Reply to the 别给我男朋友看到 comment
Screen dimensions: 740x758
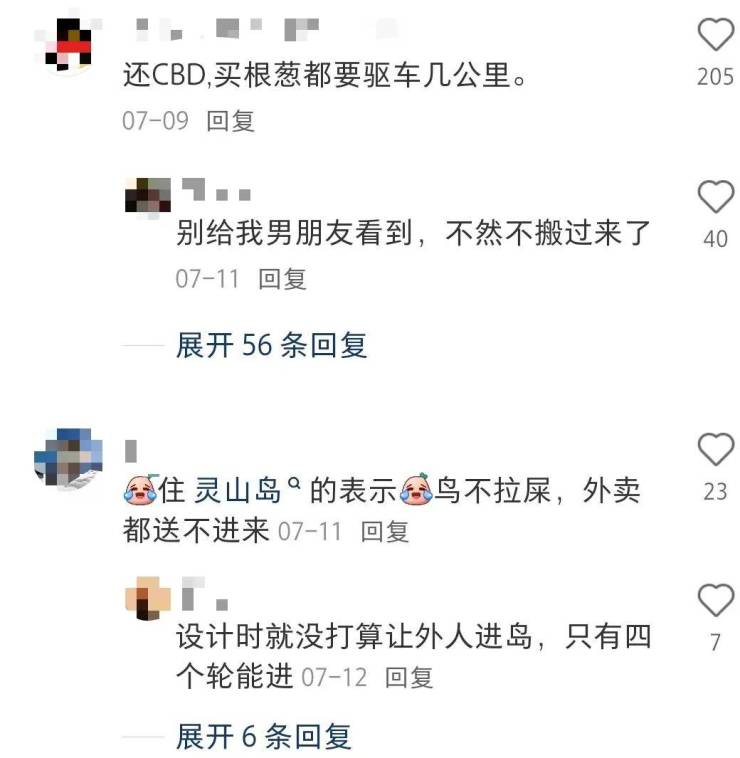[x=282, y=278]
